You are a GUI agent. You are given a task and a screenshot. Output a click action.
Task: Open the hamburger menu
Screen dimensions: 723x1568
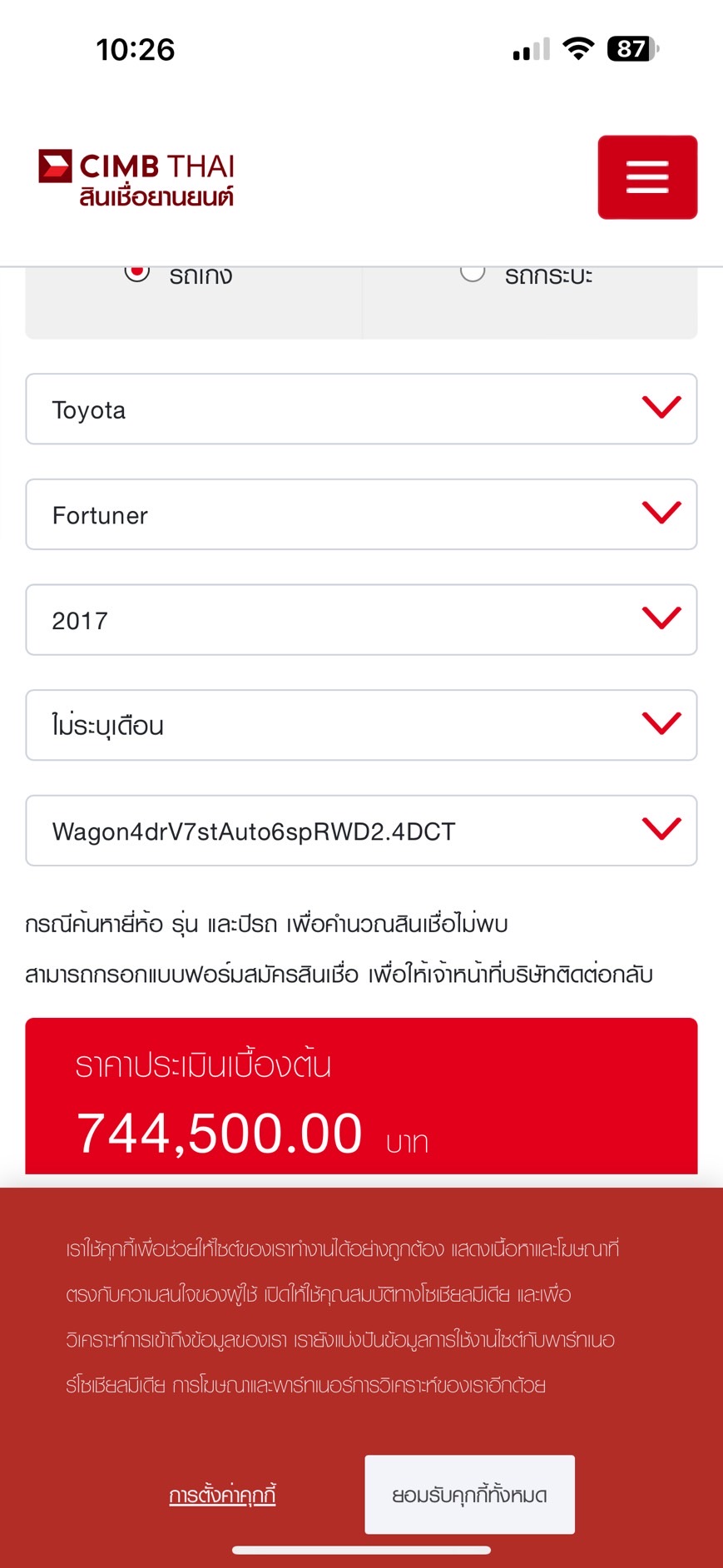click(647, 177)
